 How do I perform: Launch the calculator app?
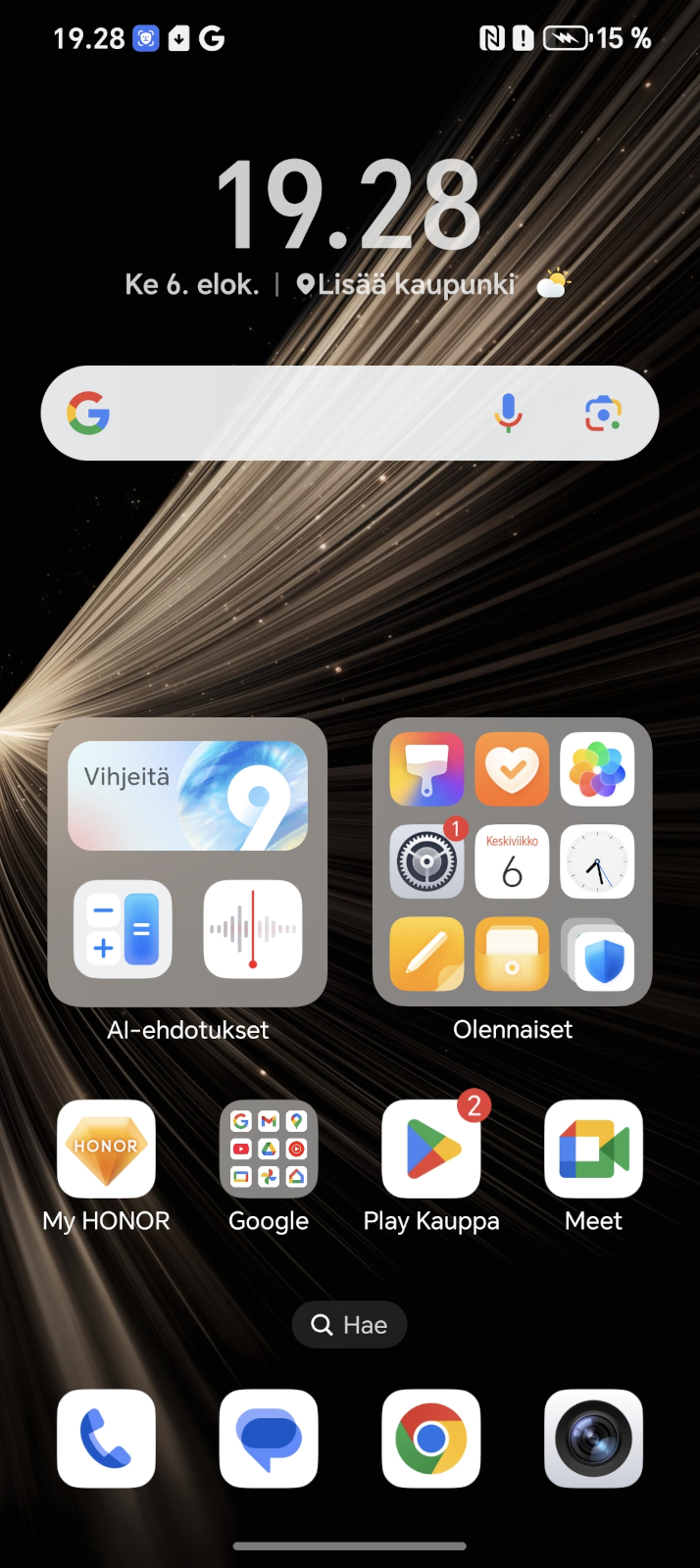pyautogui.click(x=123, y=929)
